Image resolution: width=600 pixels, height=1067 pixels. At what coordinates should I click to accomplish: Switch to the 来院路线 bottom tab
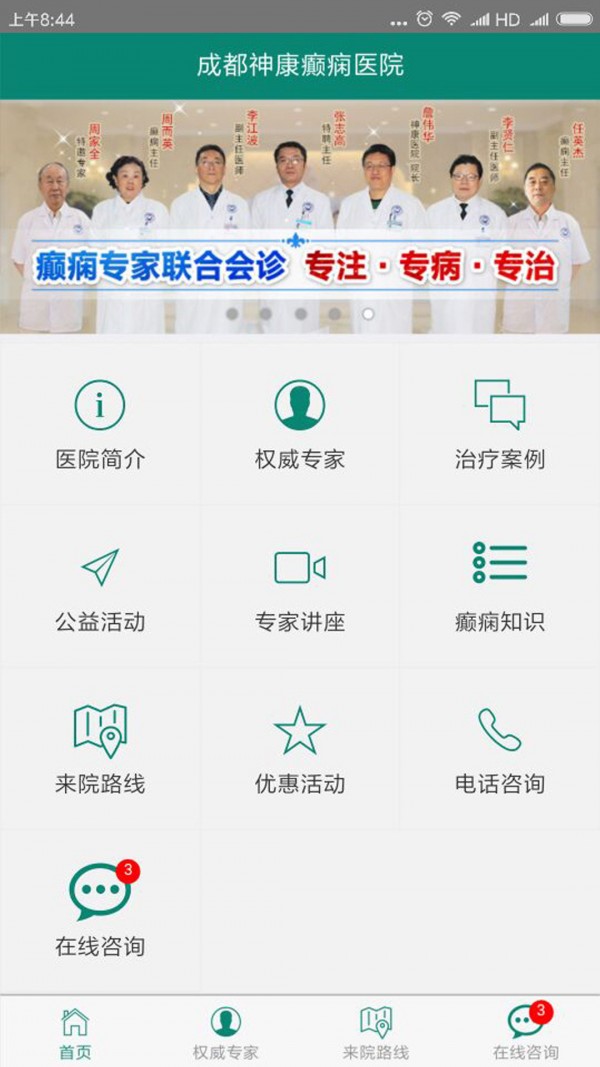click(x=376, y=1032)
